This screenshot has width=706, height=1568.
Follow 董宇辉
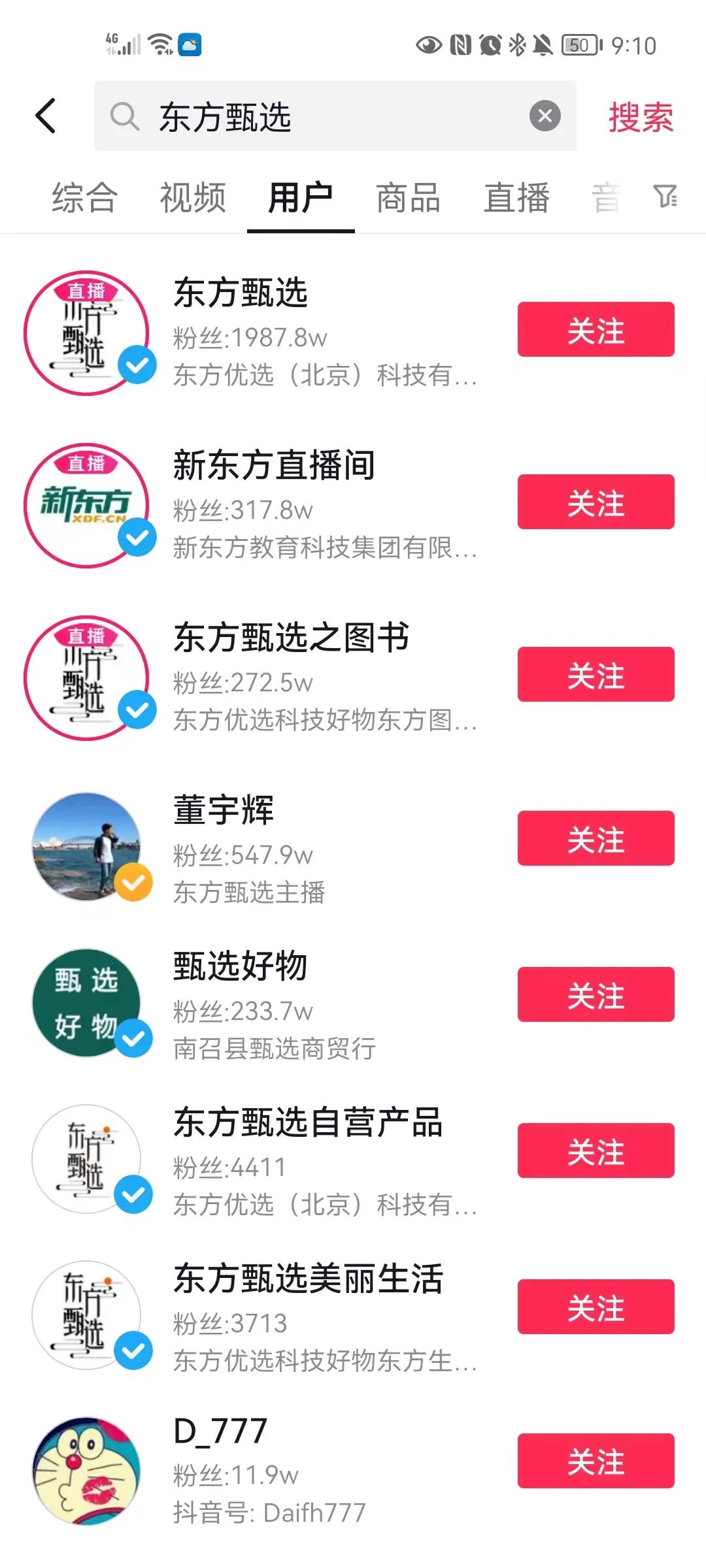596,838
